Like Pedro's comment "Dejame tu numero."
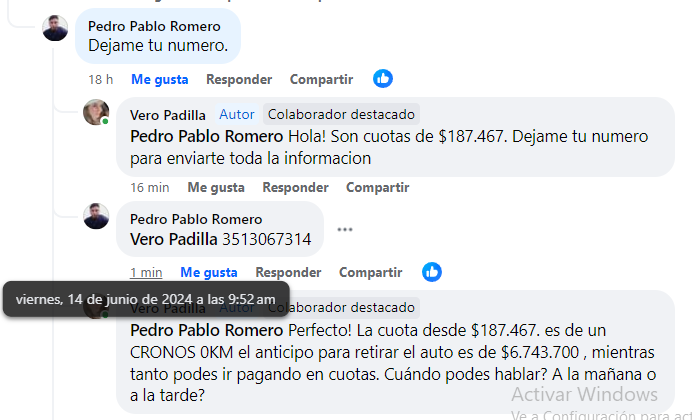The image size is (692, 420). coord(161,79)
